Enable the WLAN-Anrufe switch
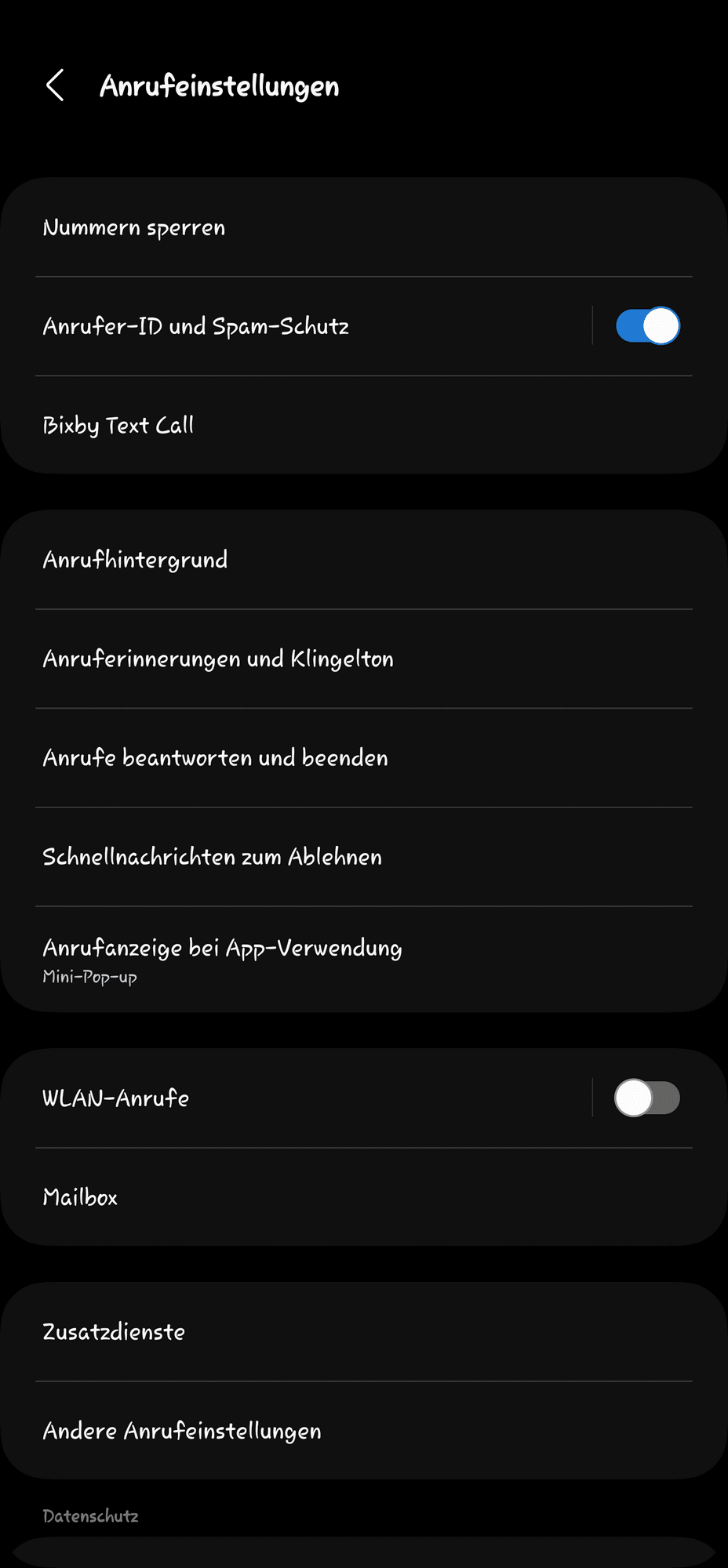The height and width of the screenshot is (1568, 728). tap(646, 1098)
